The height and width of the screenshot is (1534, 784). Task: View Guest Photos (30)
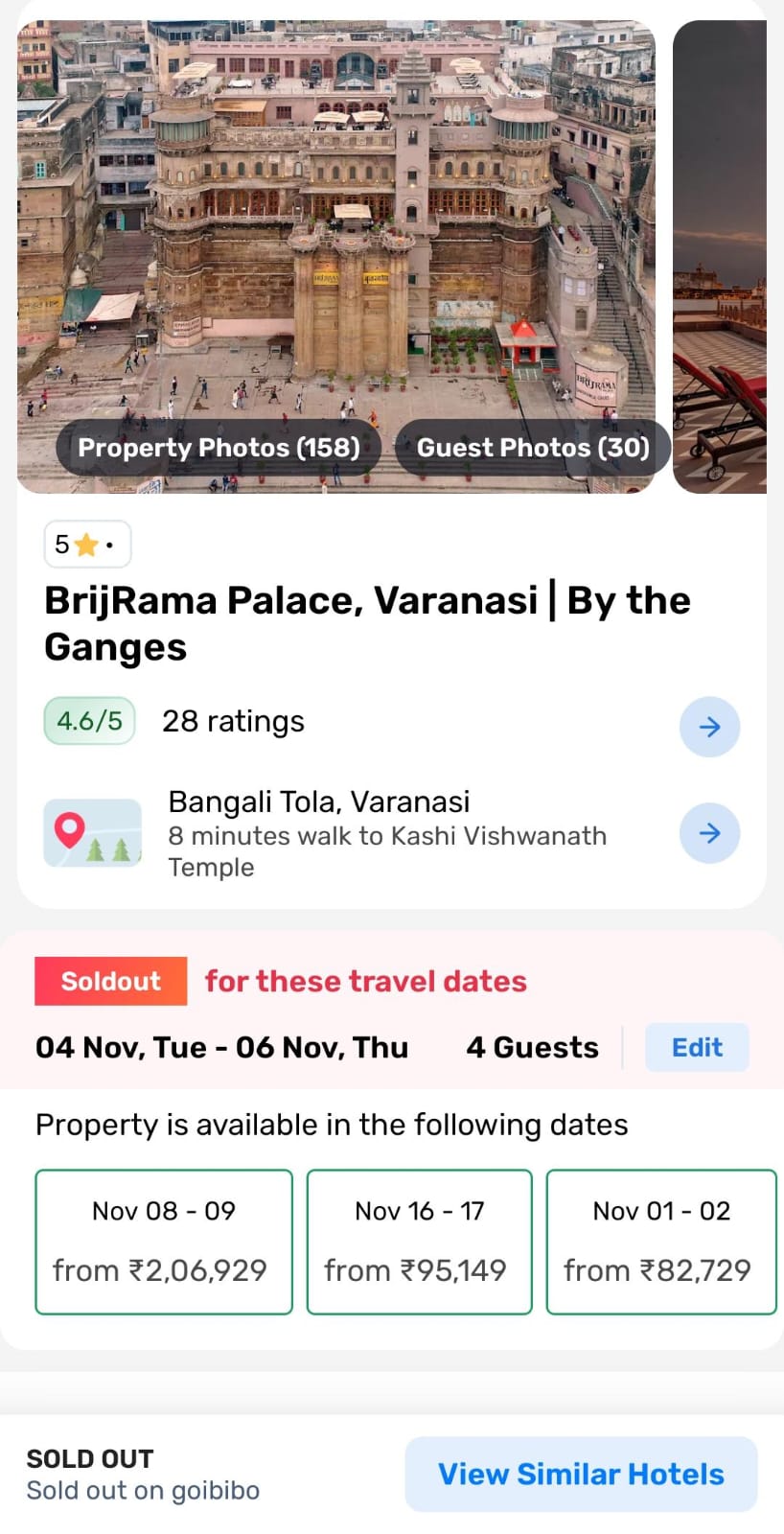[x=533, y=448]
